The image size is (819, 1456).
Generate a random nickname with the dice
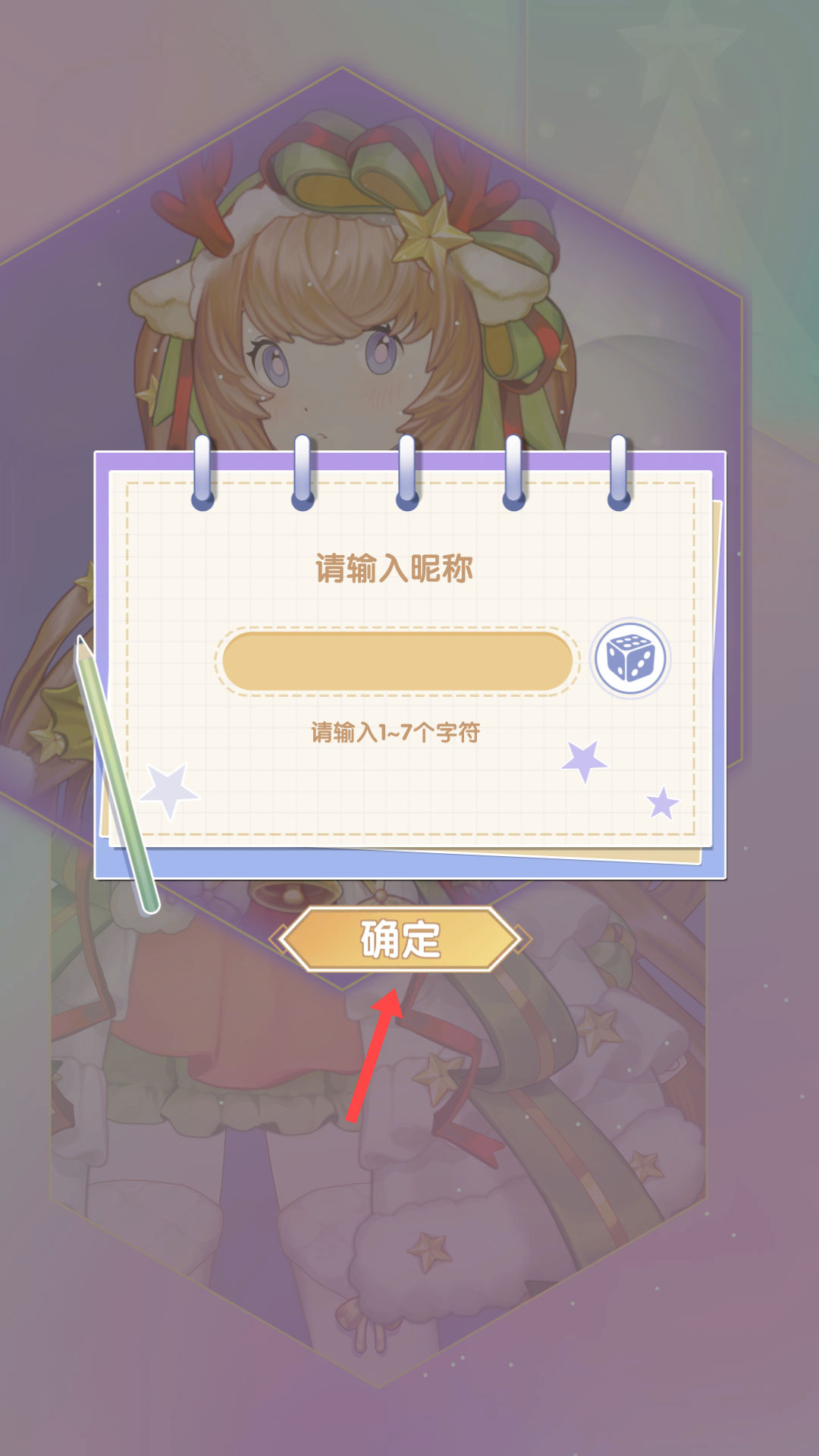(x=629, y=658)
